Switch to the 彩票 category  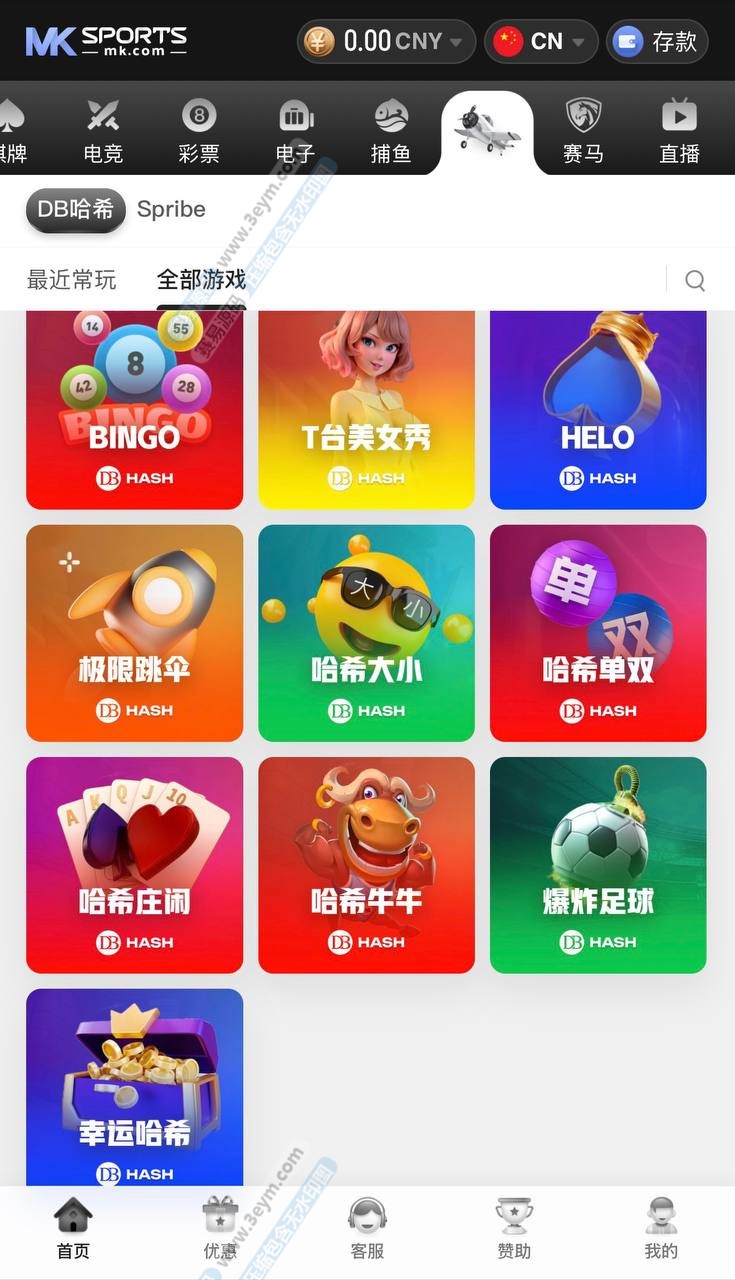(x=199, y=131)
